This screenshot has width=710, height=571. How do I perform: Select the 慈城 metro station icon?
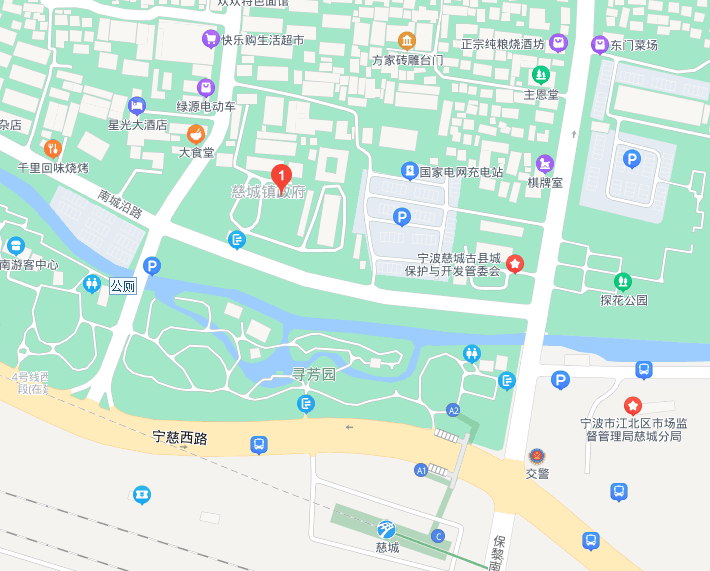[386, 529]
